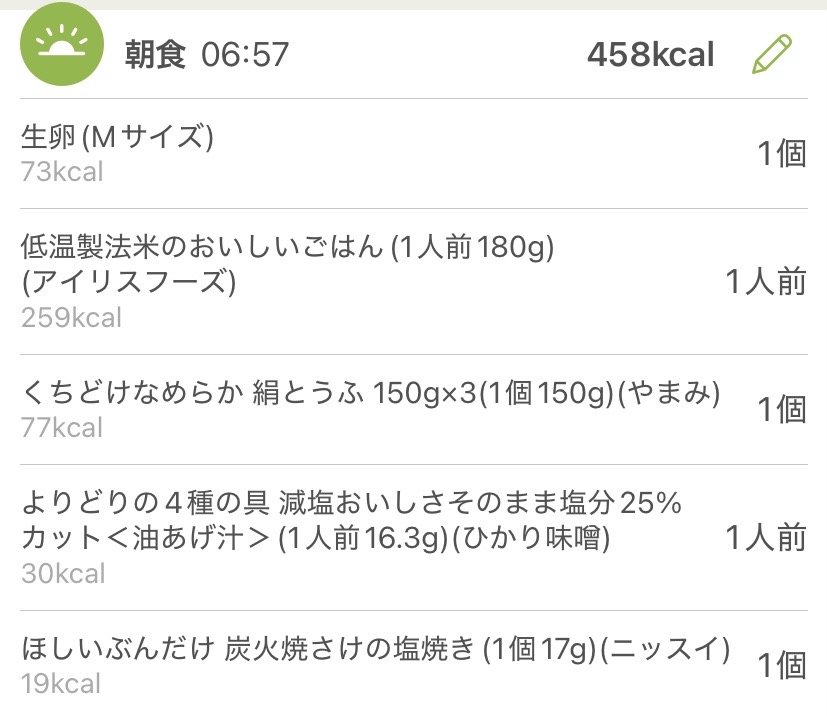
Task: Open the 生卵 (Mサイズ) entry
Action: click(413, 153)
